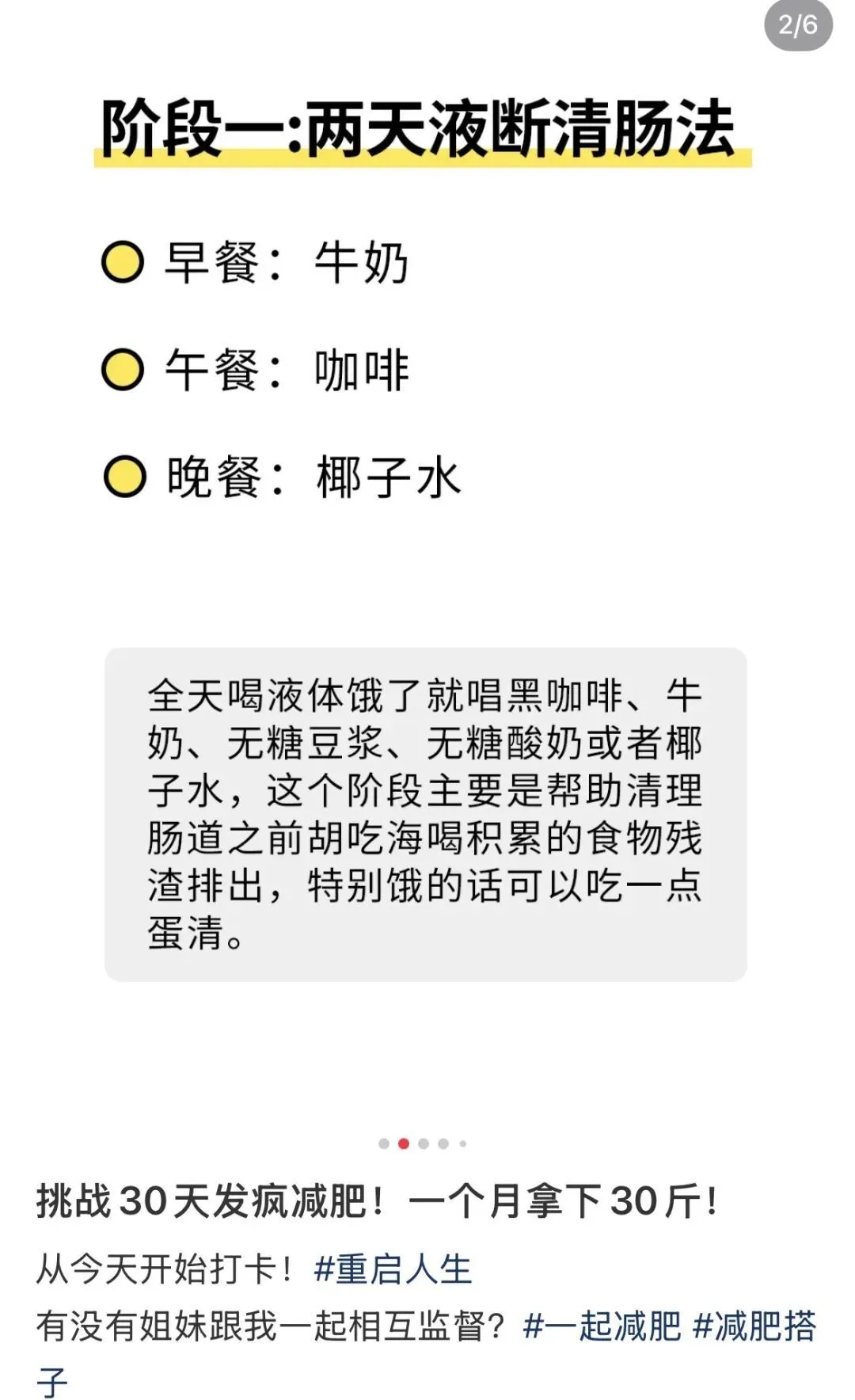This screenshot has width=855, height=1400.
Task: Select the first gray carousel dot
Action: pos(382,1143)
